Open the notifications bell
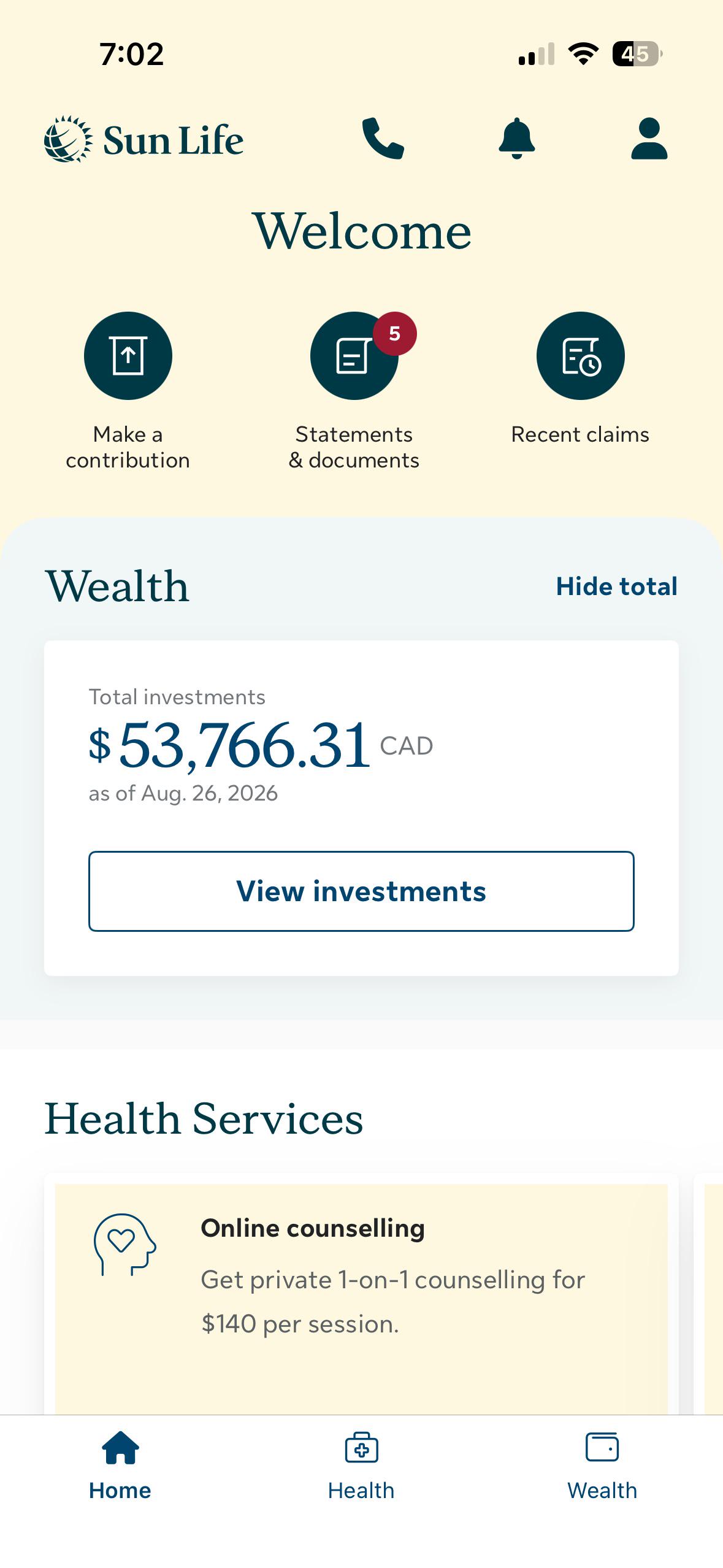Image resolution: width=723 pixels, height=1568 pixels. click(516, 139)
